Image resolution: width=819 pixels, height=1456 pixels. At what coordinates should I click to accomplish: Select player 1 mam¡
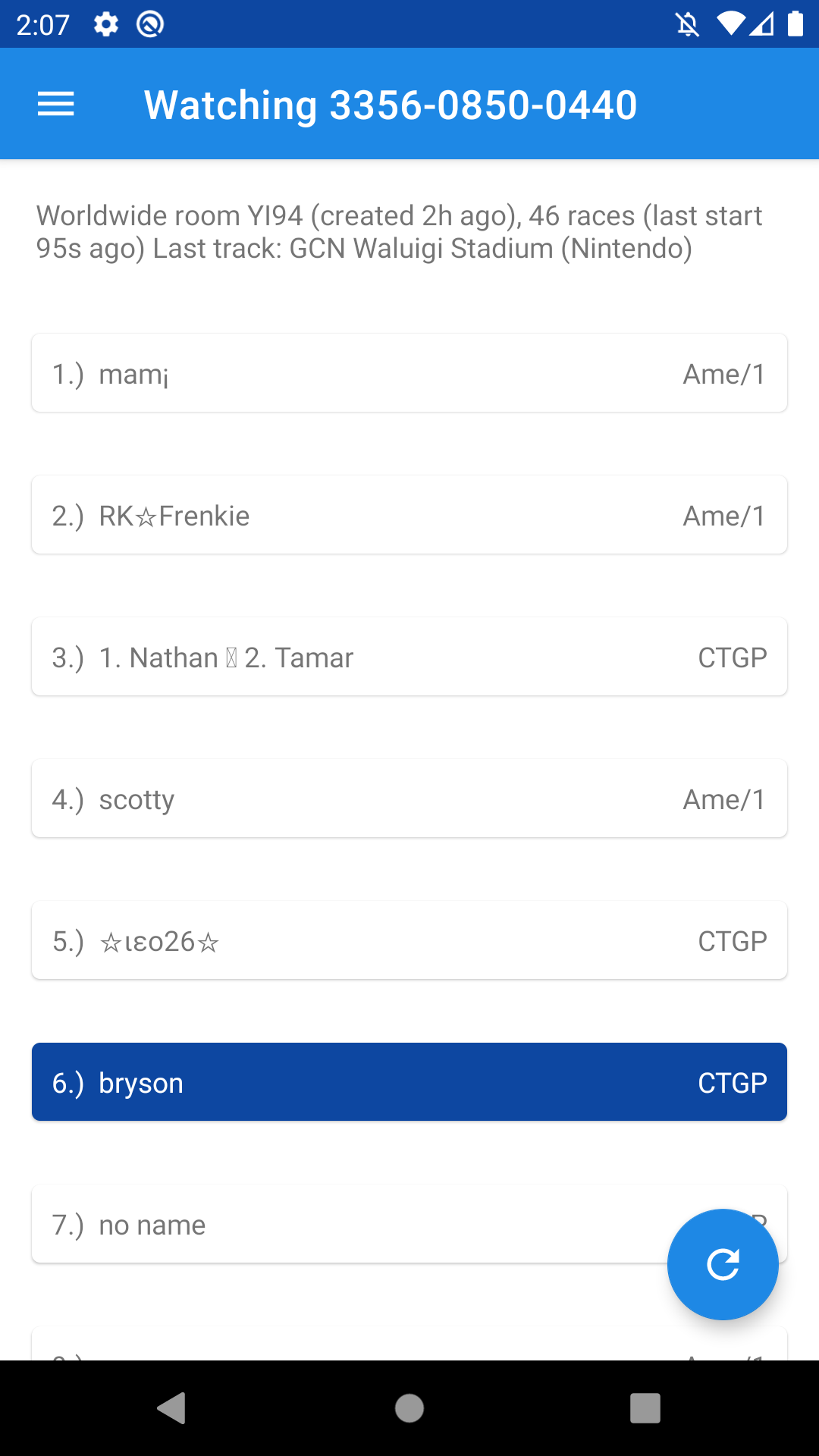coord(409,373)
